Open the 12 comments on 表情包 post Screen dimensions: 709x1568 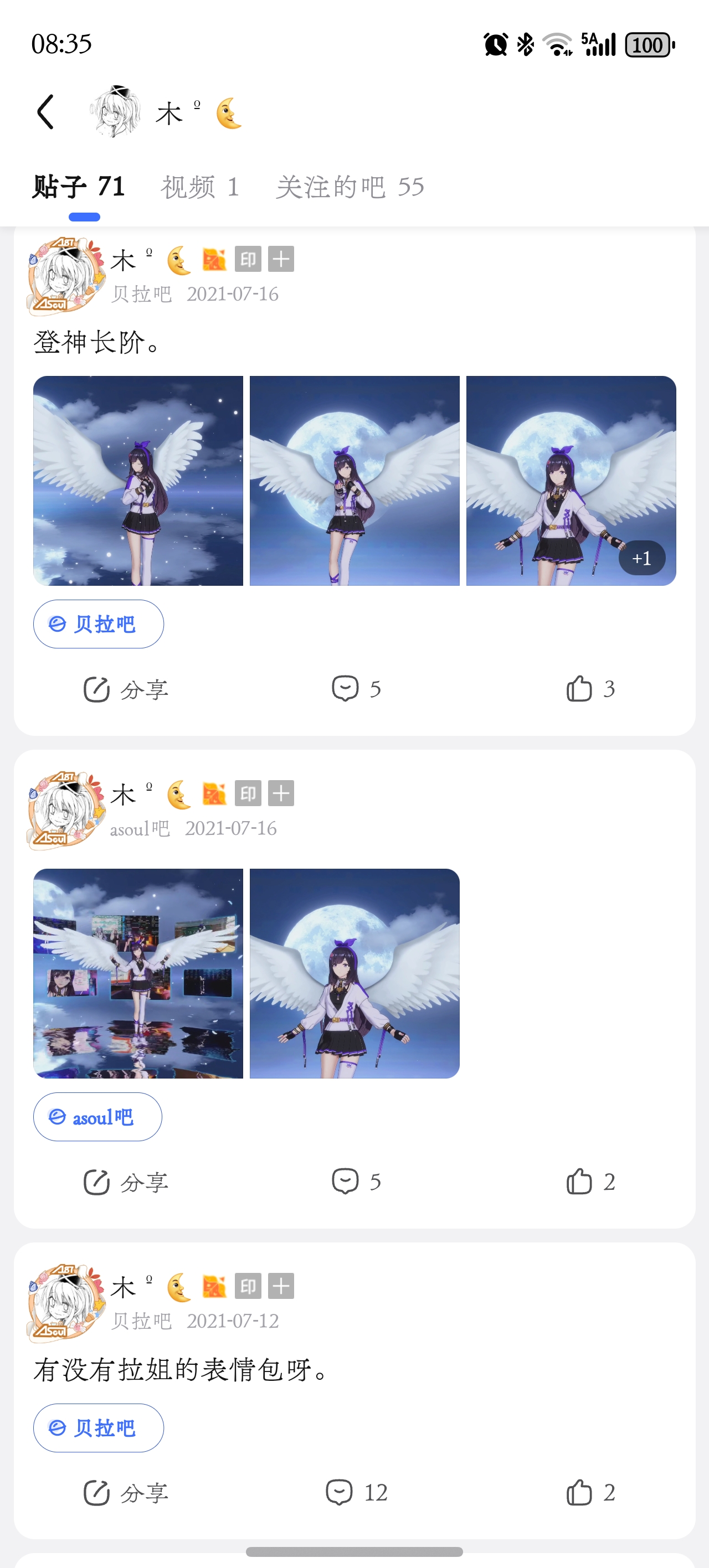click(x=356, y=1493)
